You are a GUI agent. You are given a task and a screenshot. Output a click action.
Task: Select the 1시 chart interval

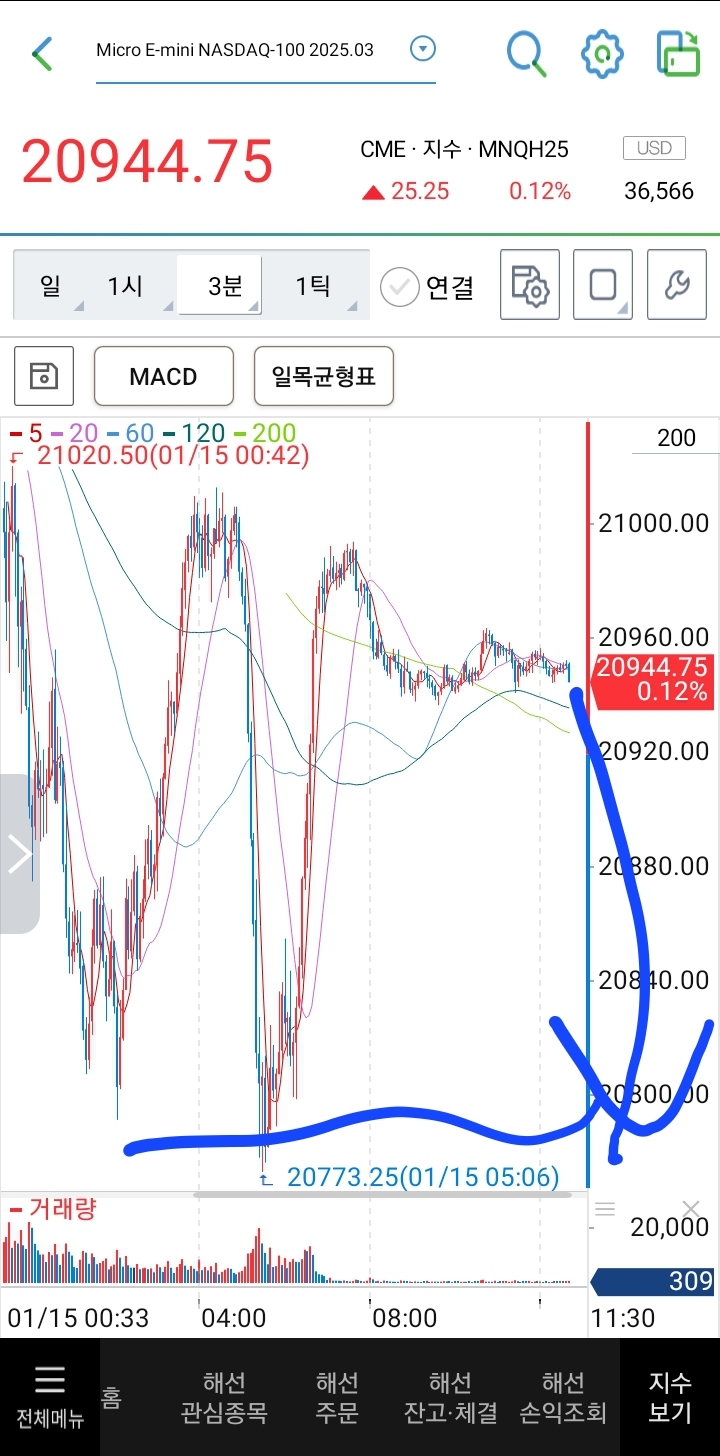coord(126,287)
